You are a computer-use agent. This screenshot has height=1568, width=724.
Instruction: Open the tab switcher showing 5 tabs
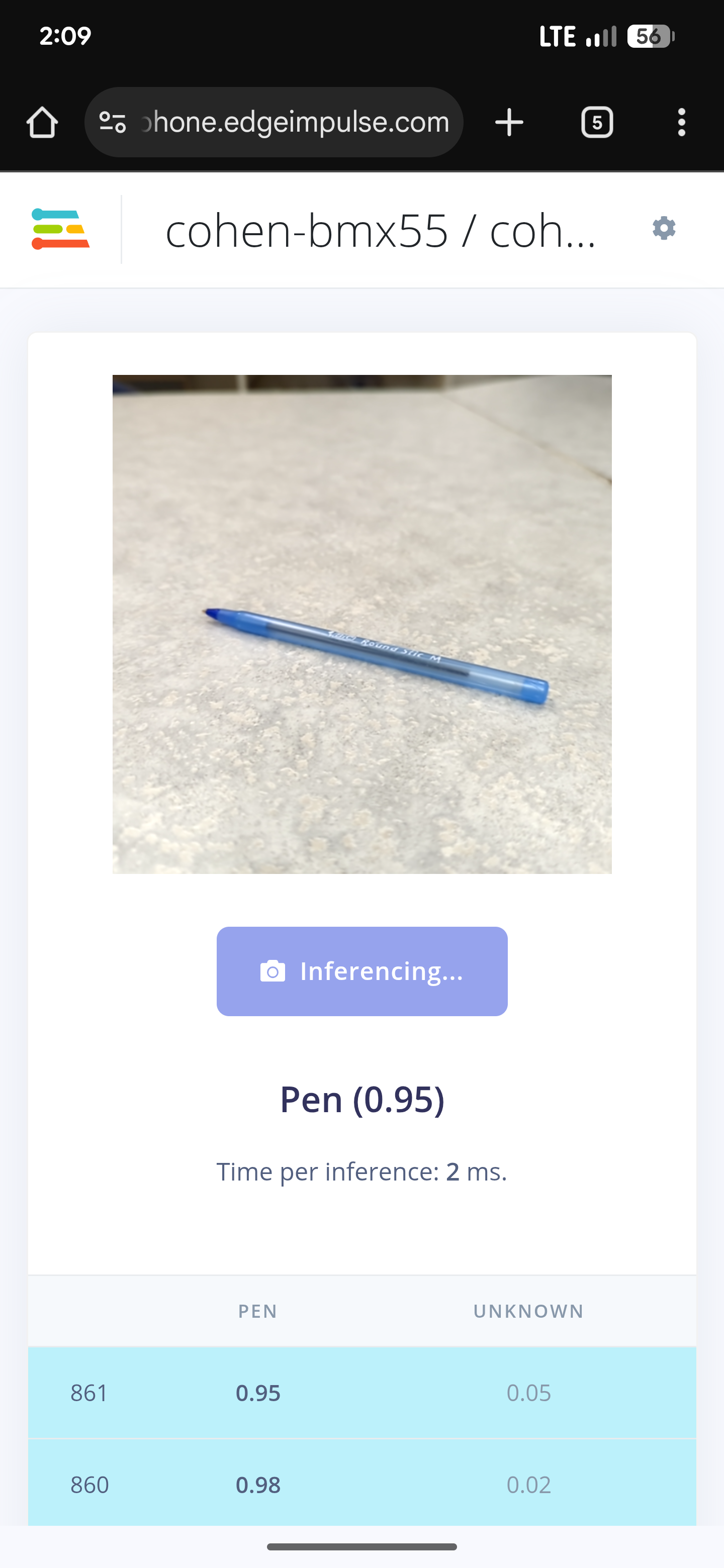tap(597, 122)
